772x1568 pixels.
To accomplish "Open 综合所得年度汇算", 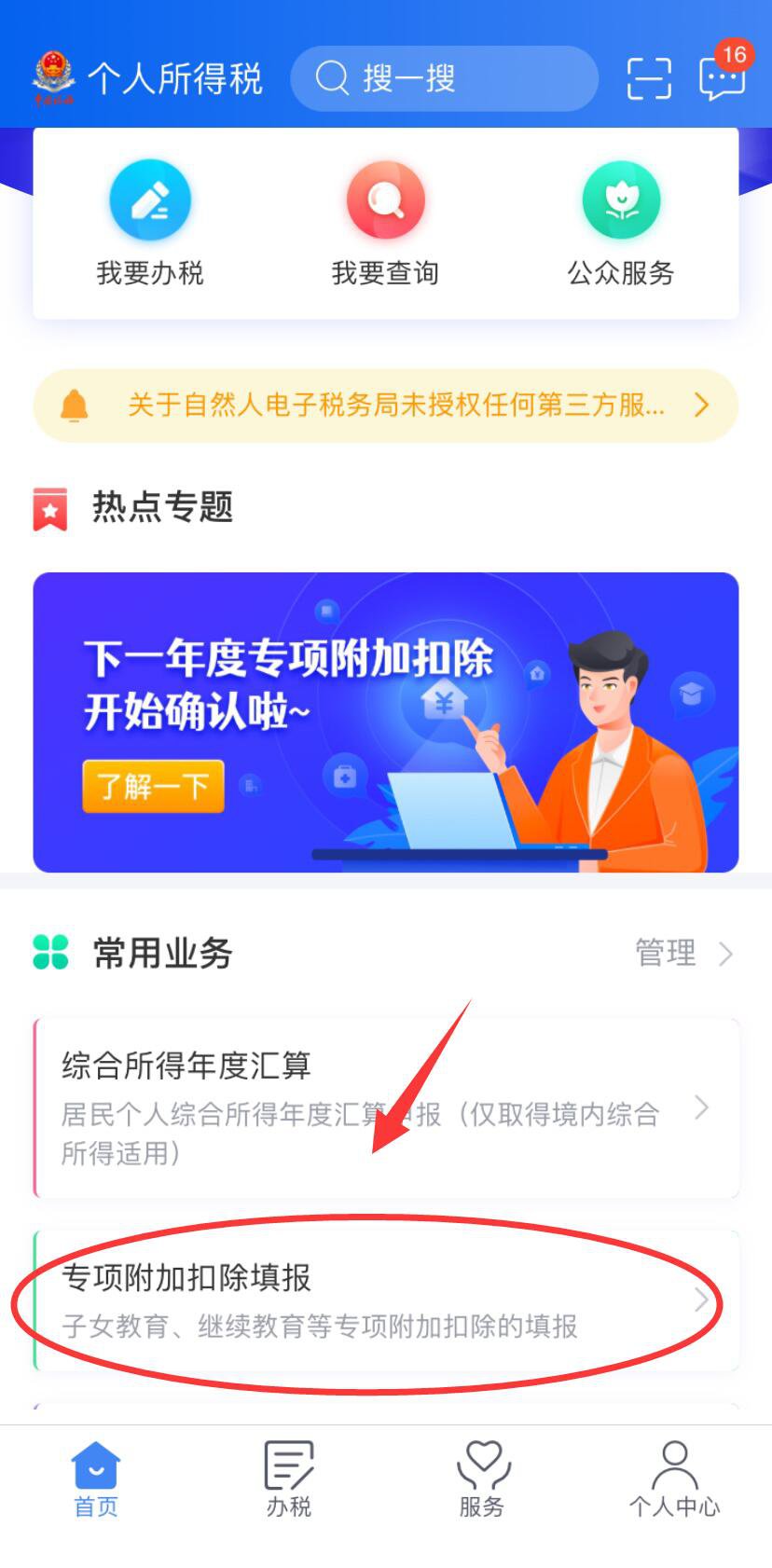I will (385, 1107).
